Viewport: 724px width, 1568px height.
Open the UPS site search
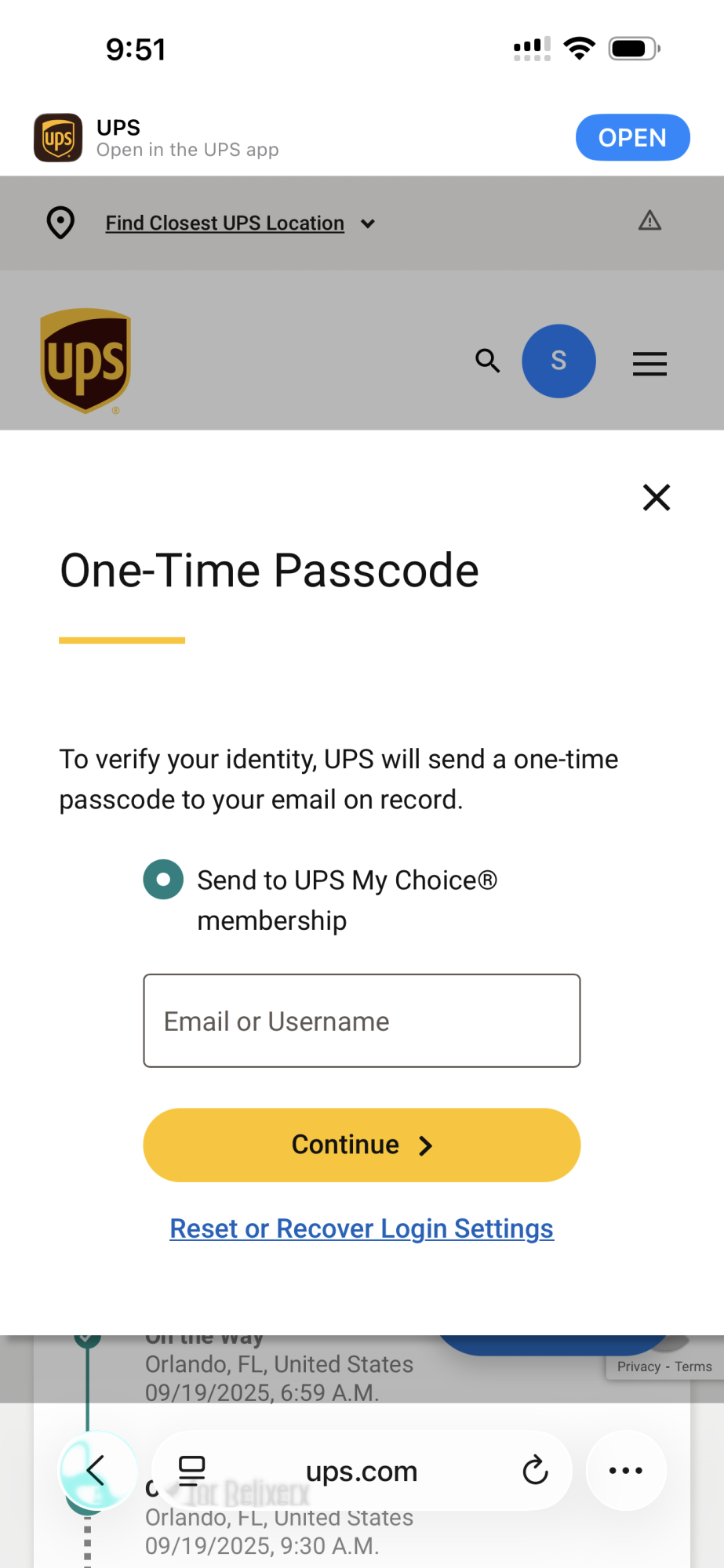488,361
